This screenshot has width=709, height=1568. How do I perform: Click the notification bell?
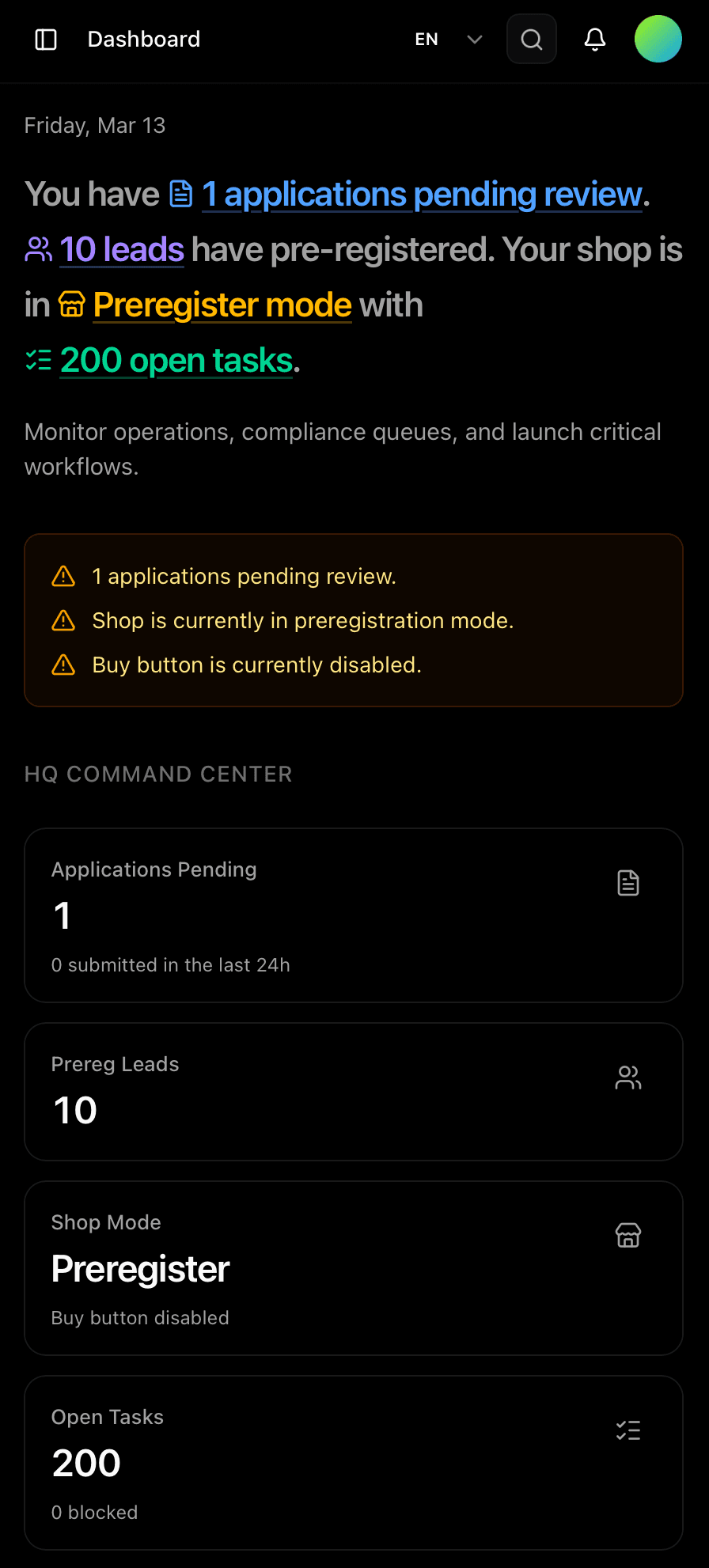pyautogui.click(x=594, y=39)
